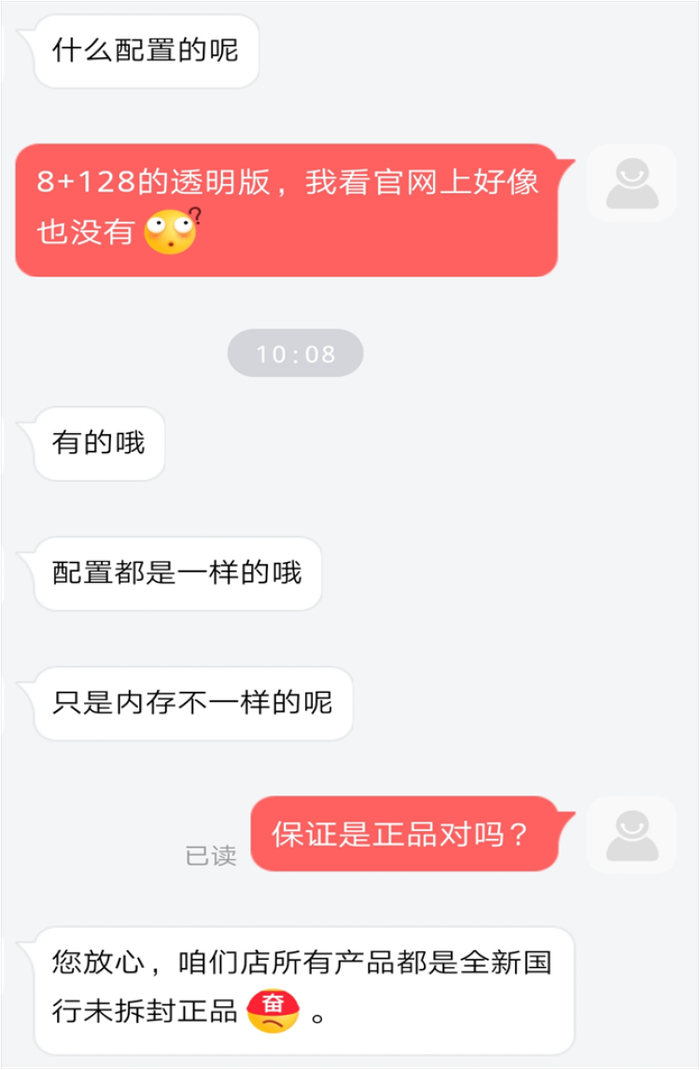This screenshot has height=1070, width=700.
Task: Open the avatar beside the 8+128的透明版 message
Action: coord(632,183)
